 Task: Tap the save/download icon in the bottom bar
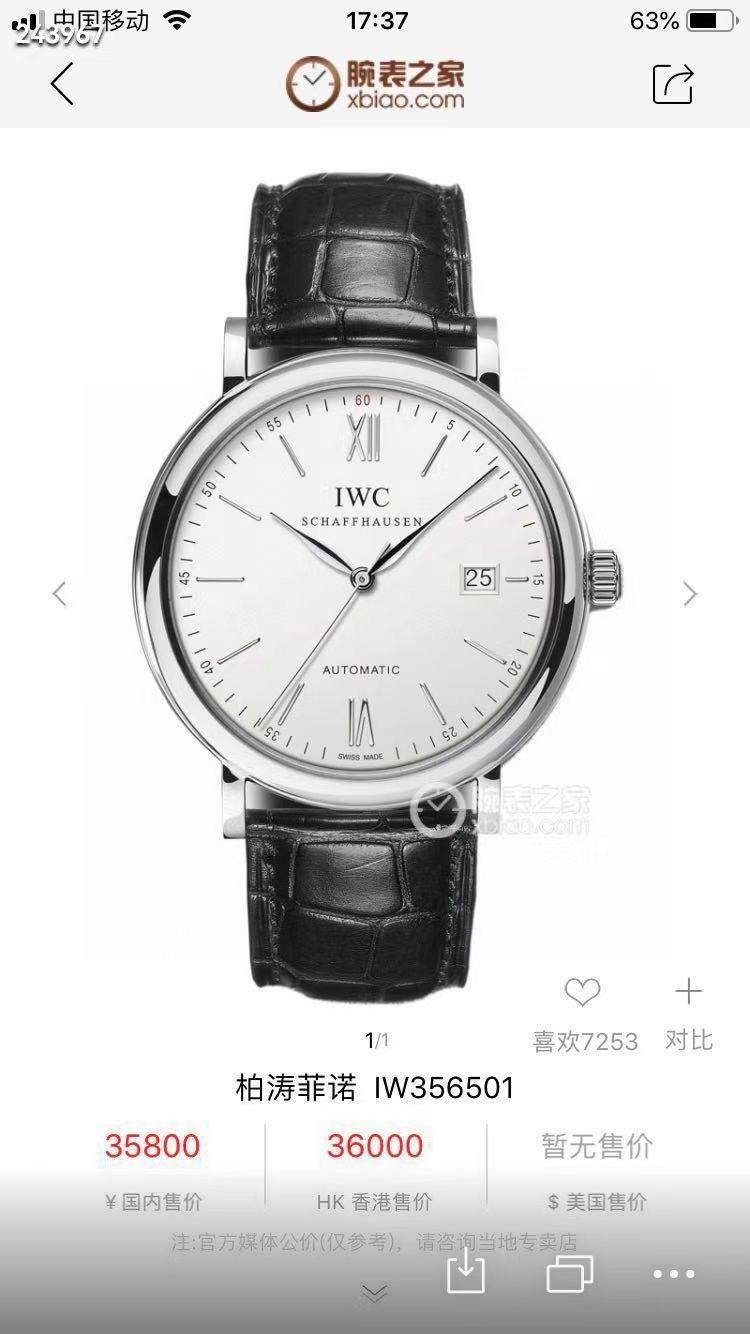coord(464,1273)
